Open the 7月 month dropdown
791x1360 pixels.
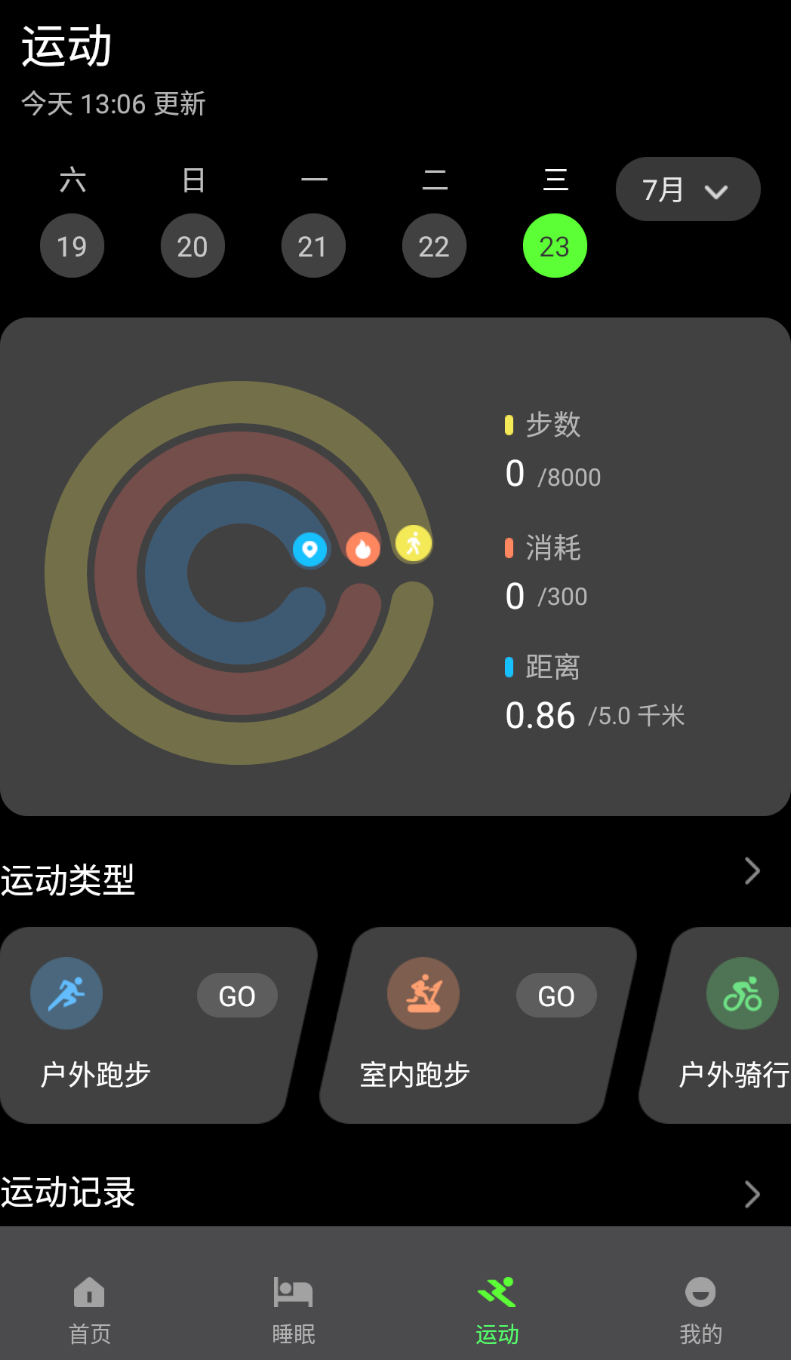tap(688, 189)
